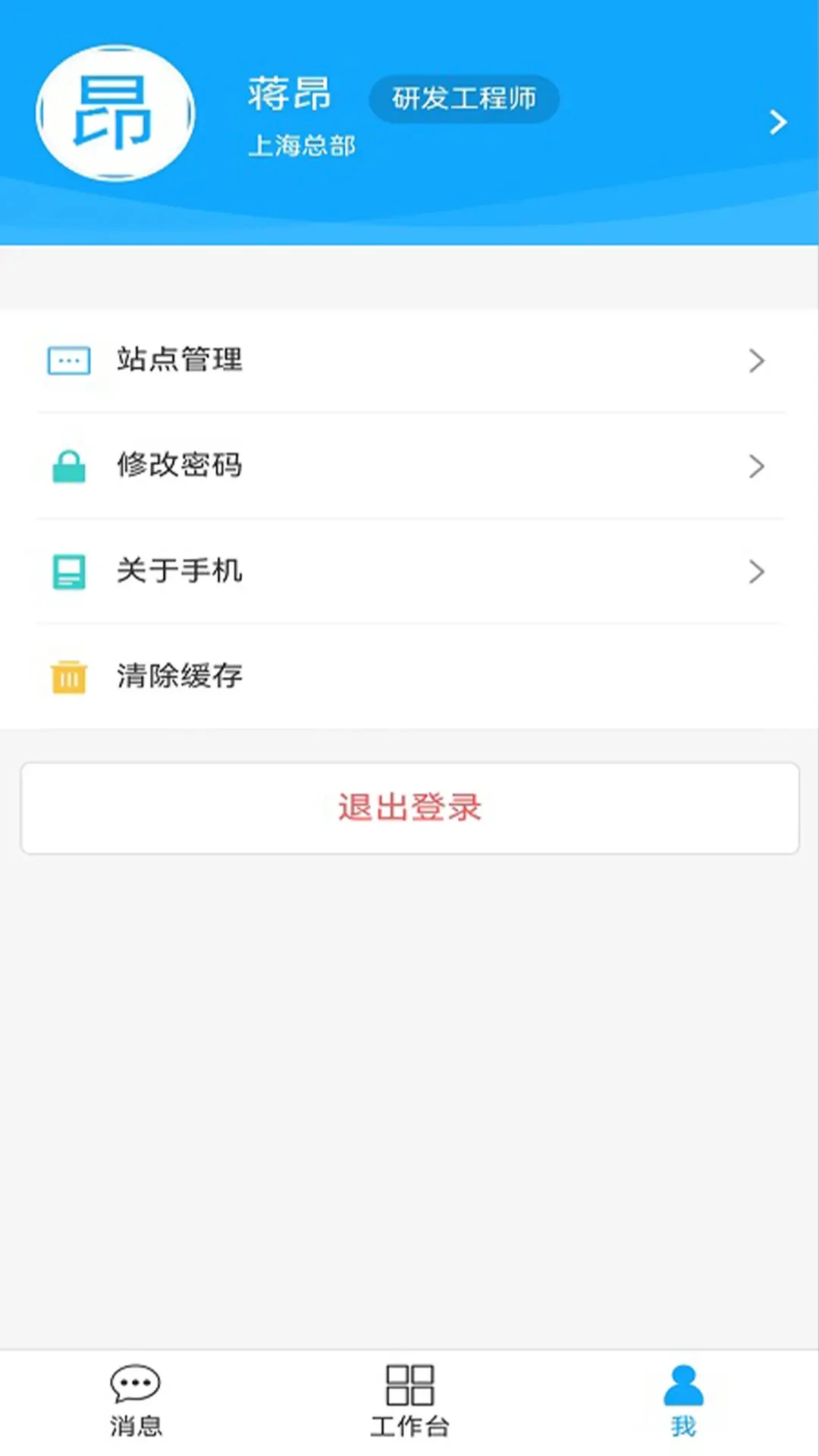Click the name 蒋昂
This screenshot has height=1456, width=819.
[x=290, y=95]
